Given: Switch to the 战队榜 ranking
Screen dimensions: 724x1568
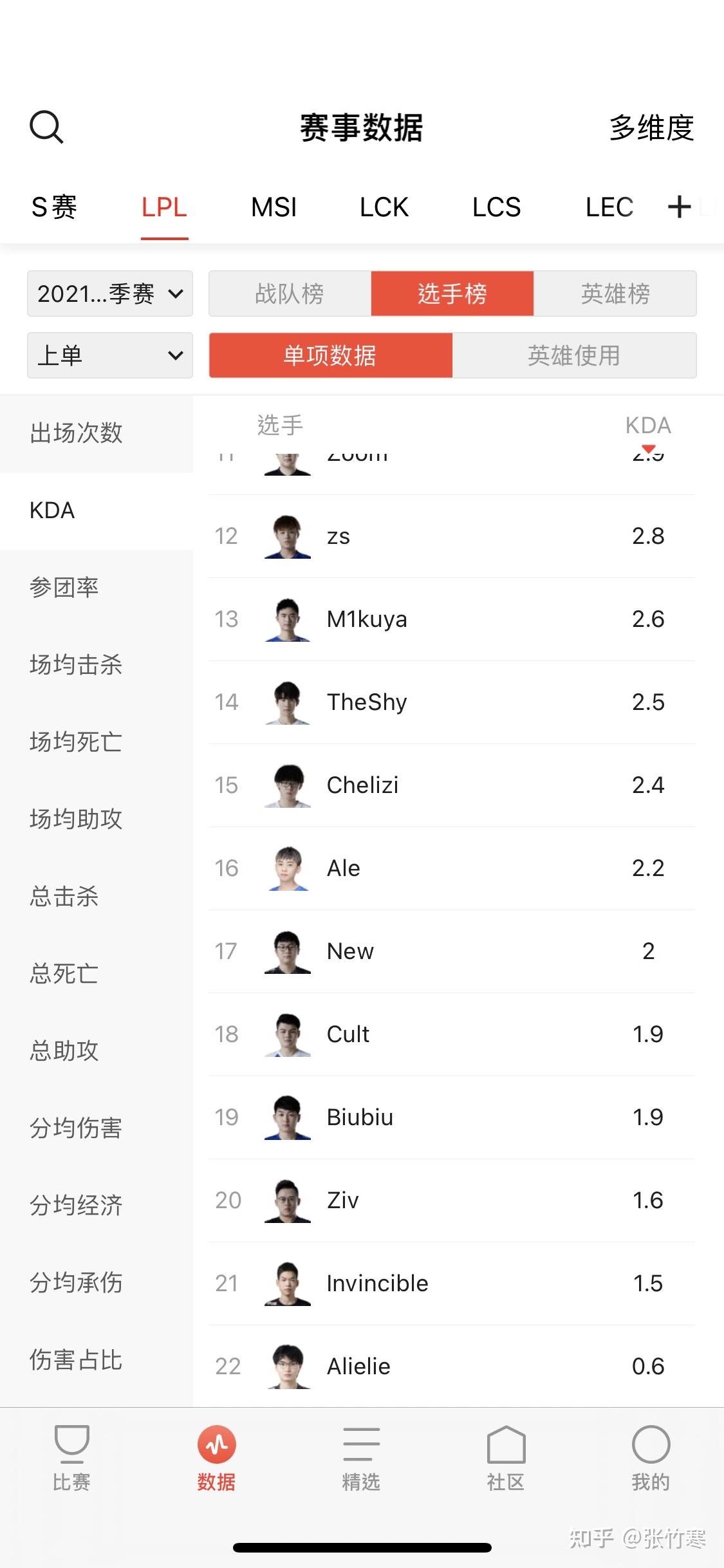Looking at the screenshot, I should click(x=290, y=294).
